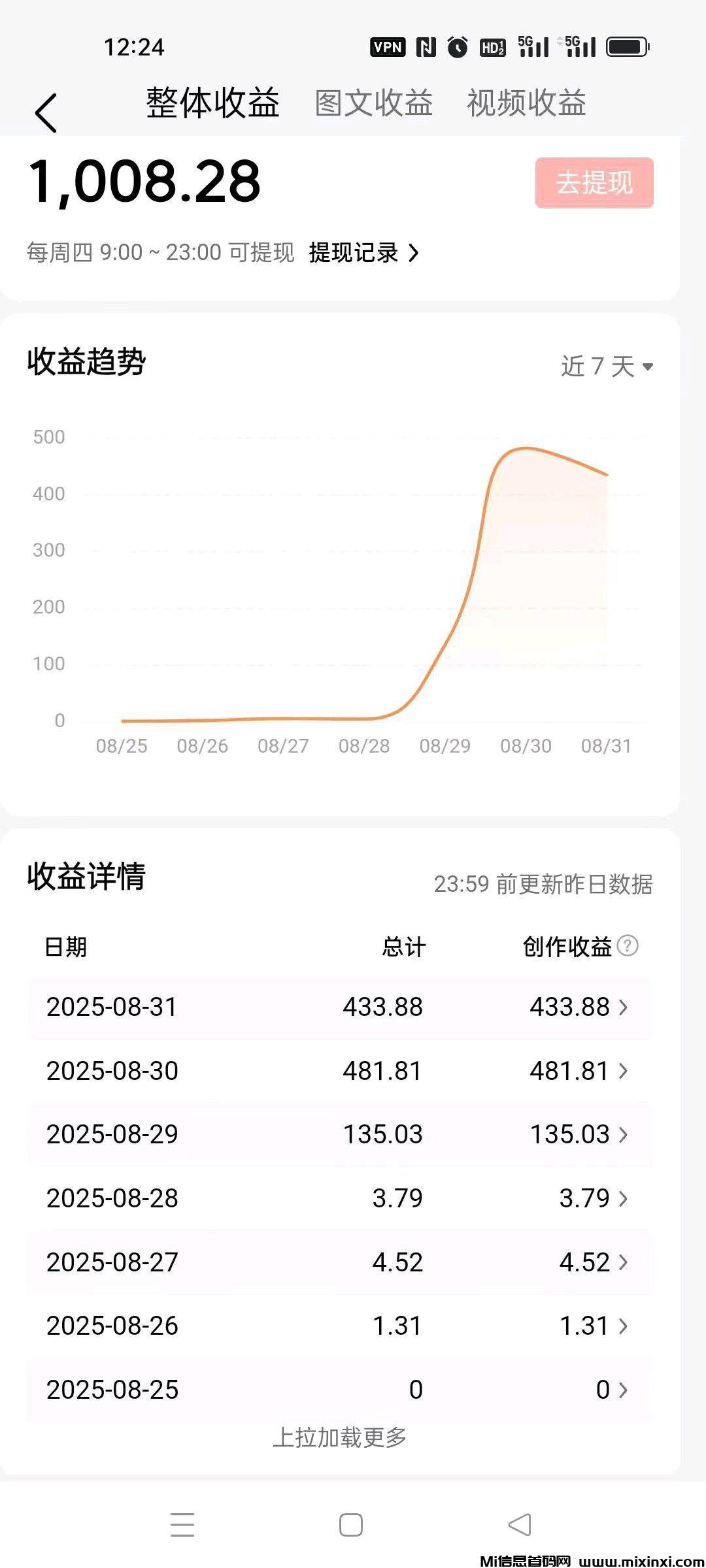Open 提现记录 withdrawal history
The height and width of the screenshot is (1568, 706).
pos(363,253)
